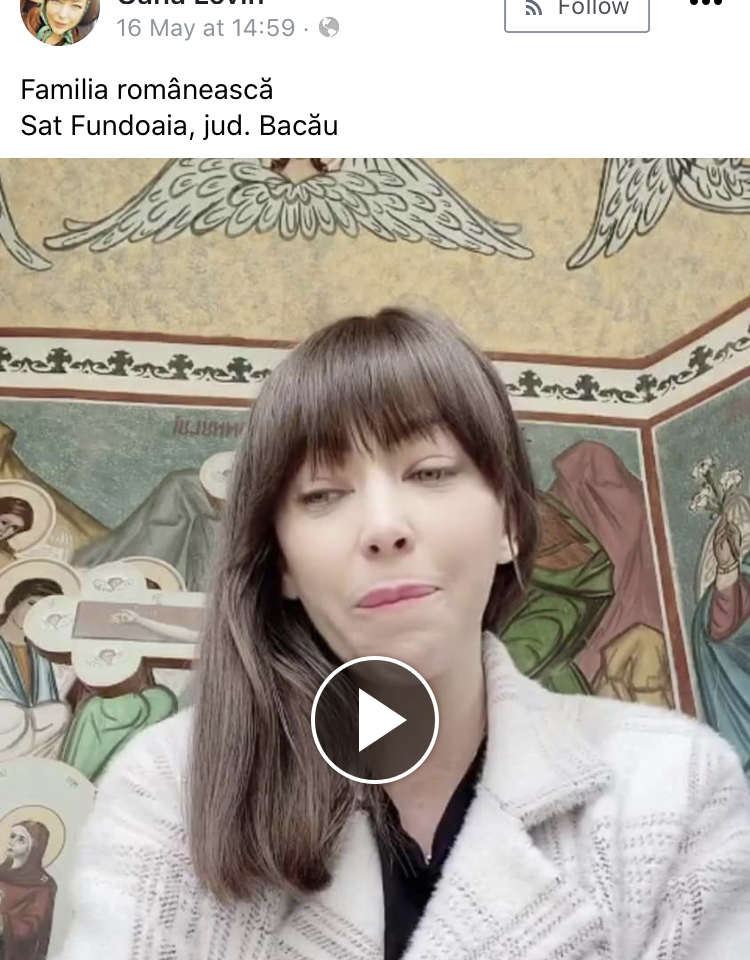
Task: Open the post timestamp 16 May at 14:59
Action: point(205,28)
